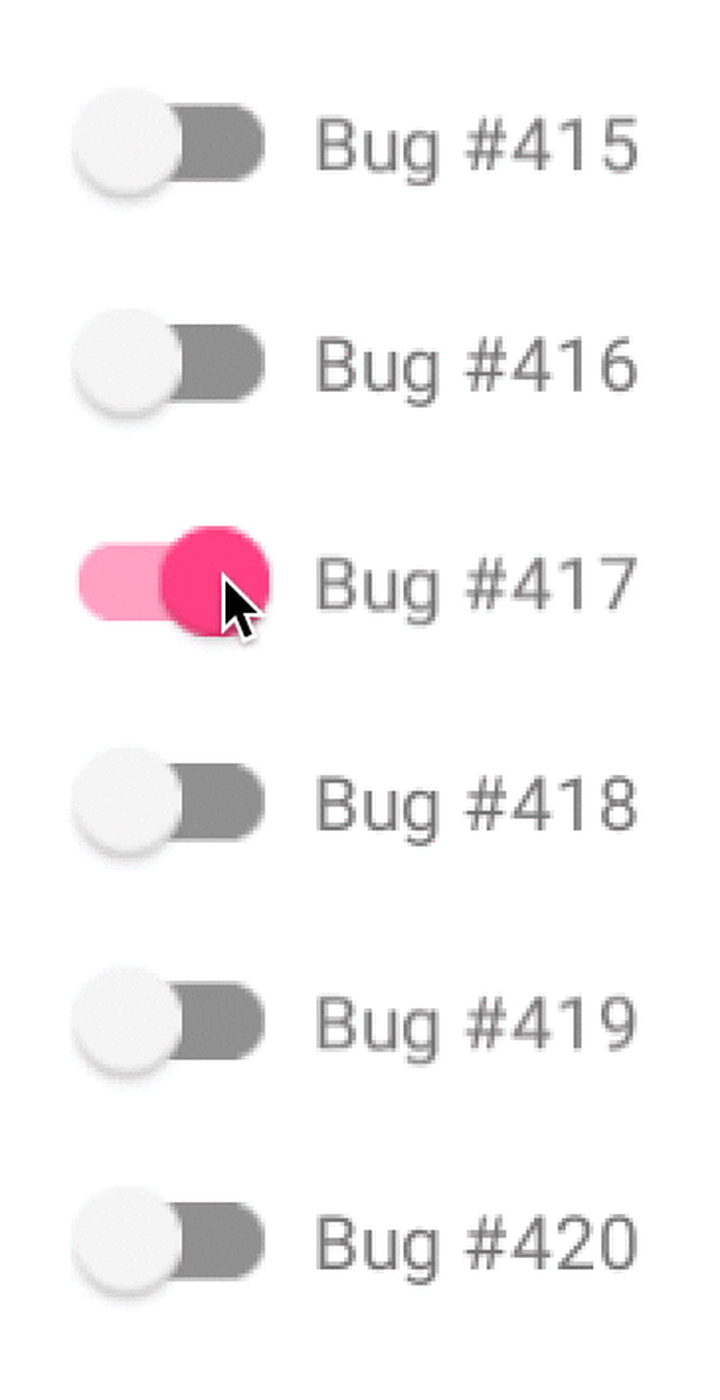Disable the Bug #417 switch
The image size is (720, 1400).
172,582
